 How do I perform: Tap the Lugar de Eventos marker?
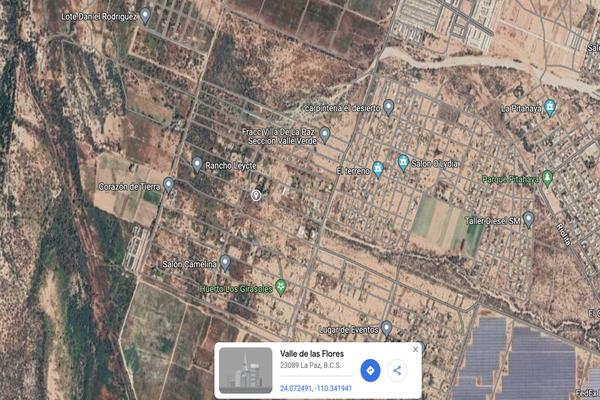[386, 327]
